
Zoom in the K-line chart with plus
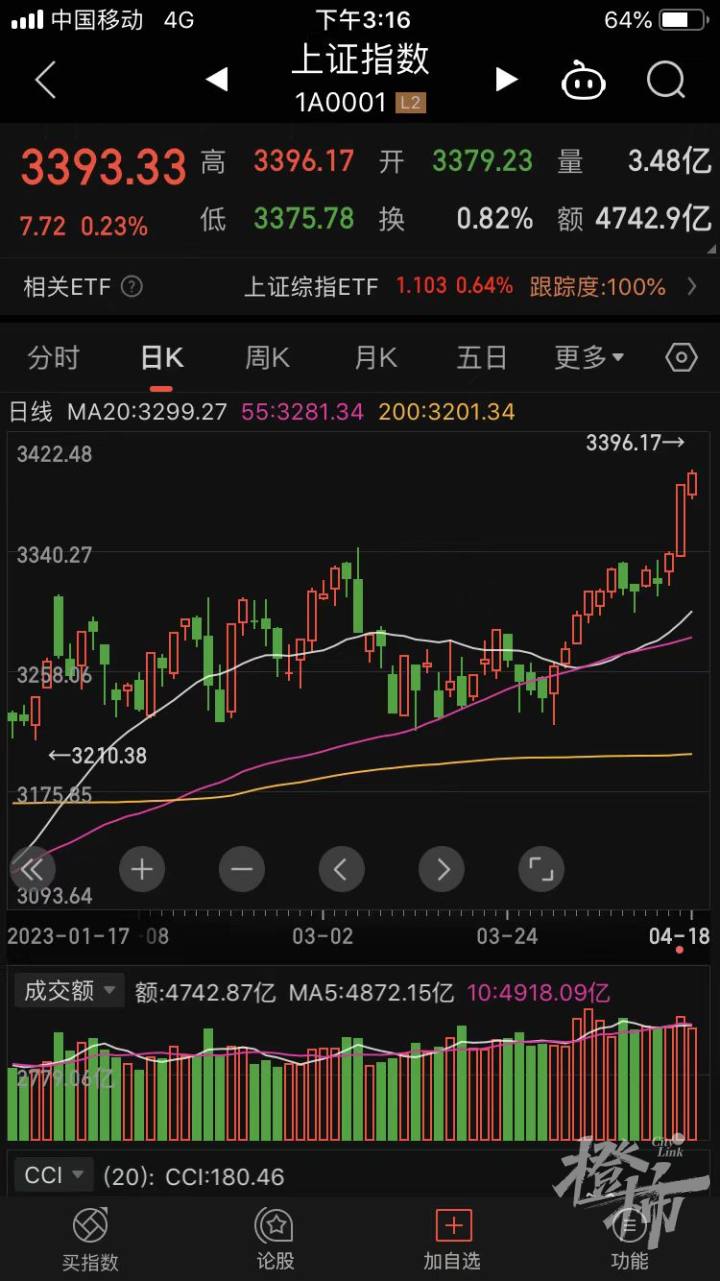pos(142,869)
